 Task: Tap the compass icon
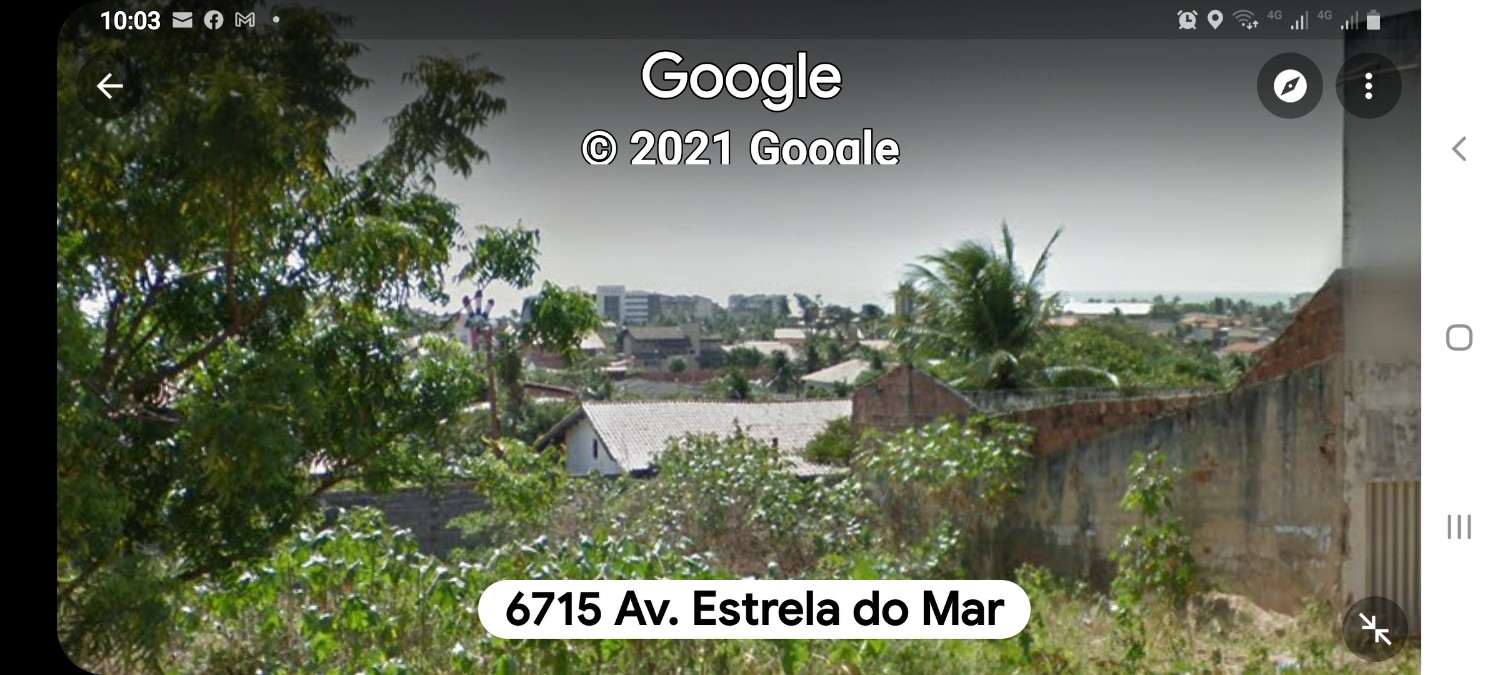(x=1289, y=86)
